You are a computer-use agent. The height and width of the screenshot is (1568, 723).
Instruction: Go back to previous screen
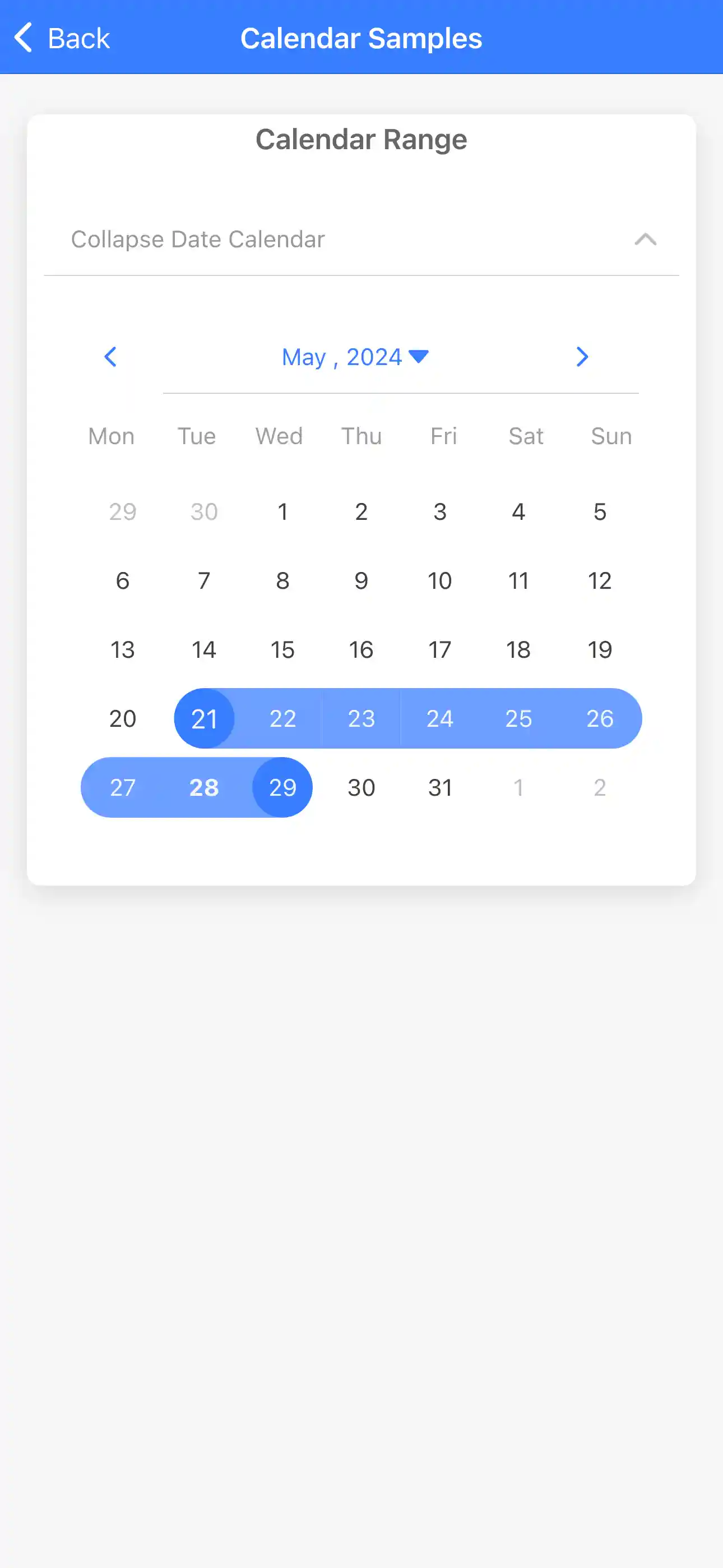61,38
